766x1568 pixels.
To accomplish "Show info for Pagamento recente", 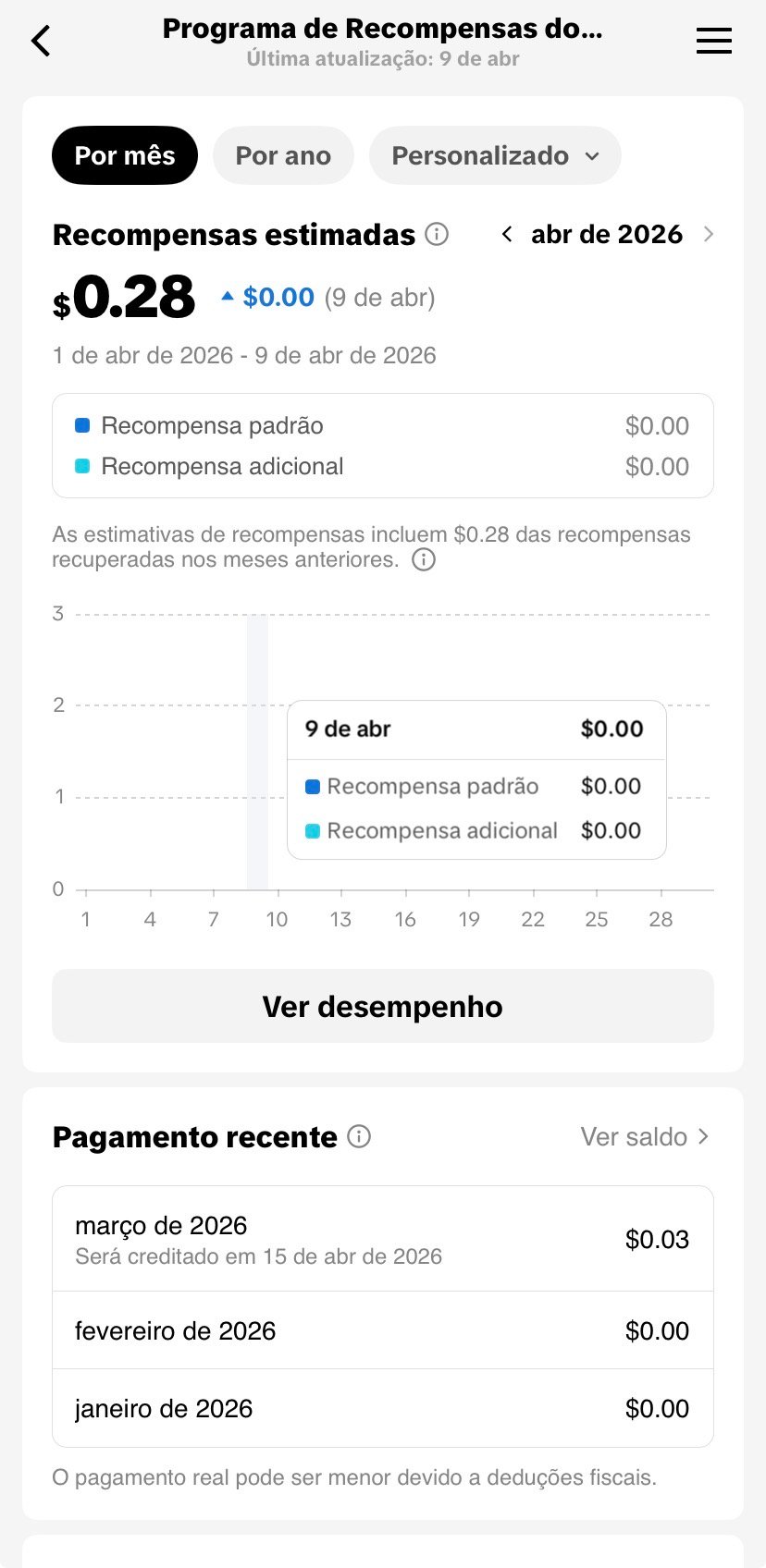I will [x=359, y=1137].
